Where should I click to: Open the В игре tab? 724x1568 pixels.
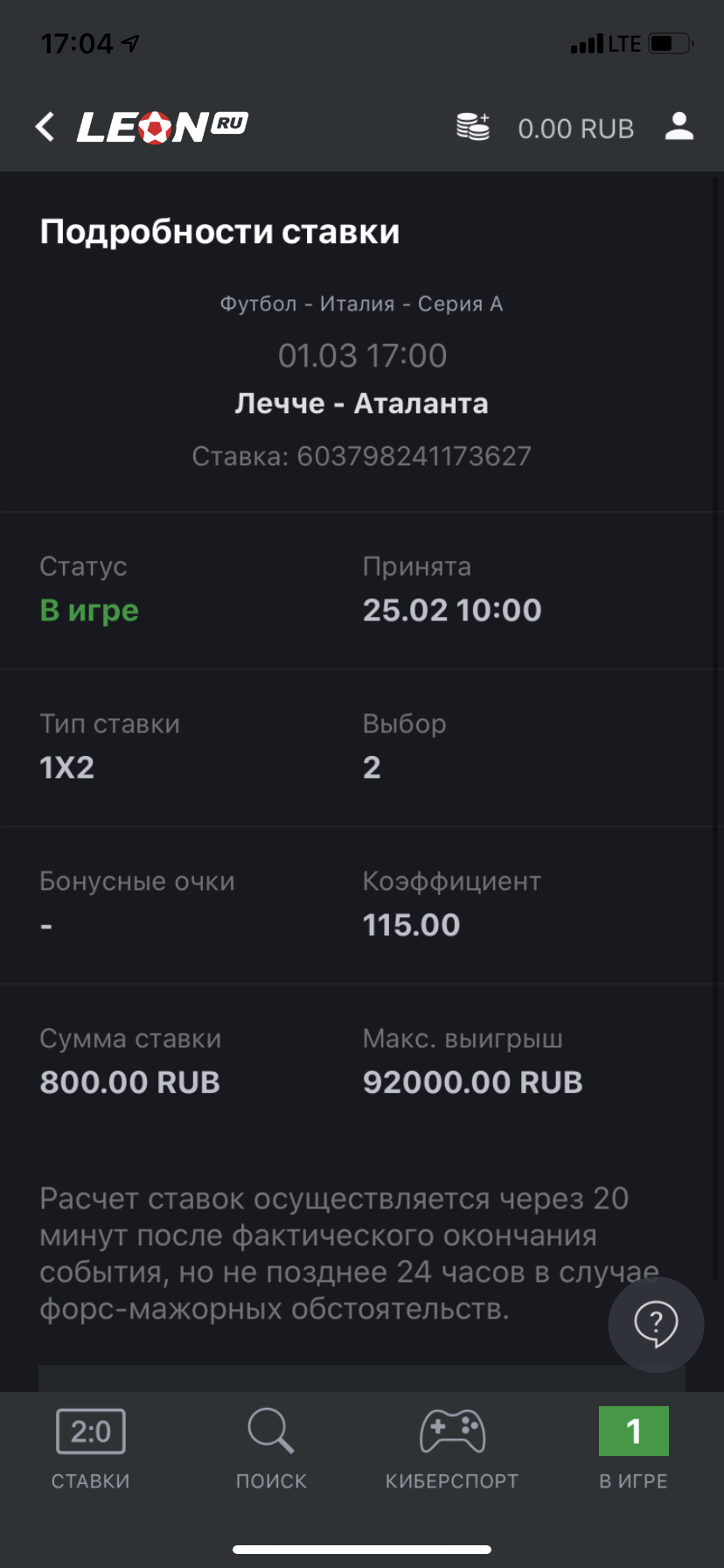(x=633, y=1449)
